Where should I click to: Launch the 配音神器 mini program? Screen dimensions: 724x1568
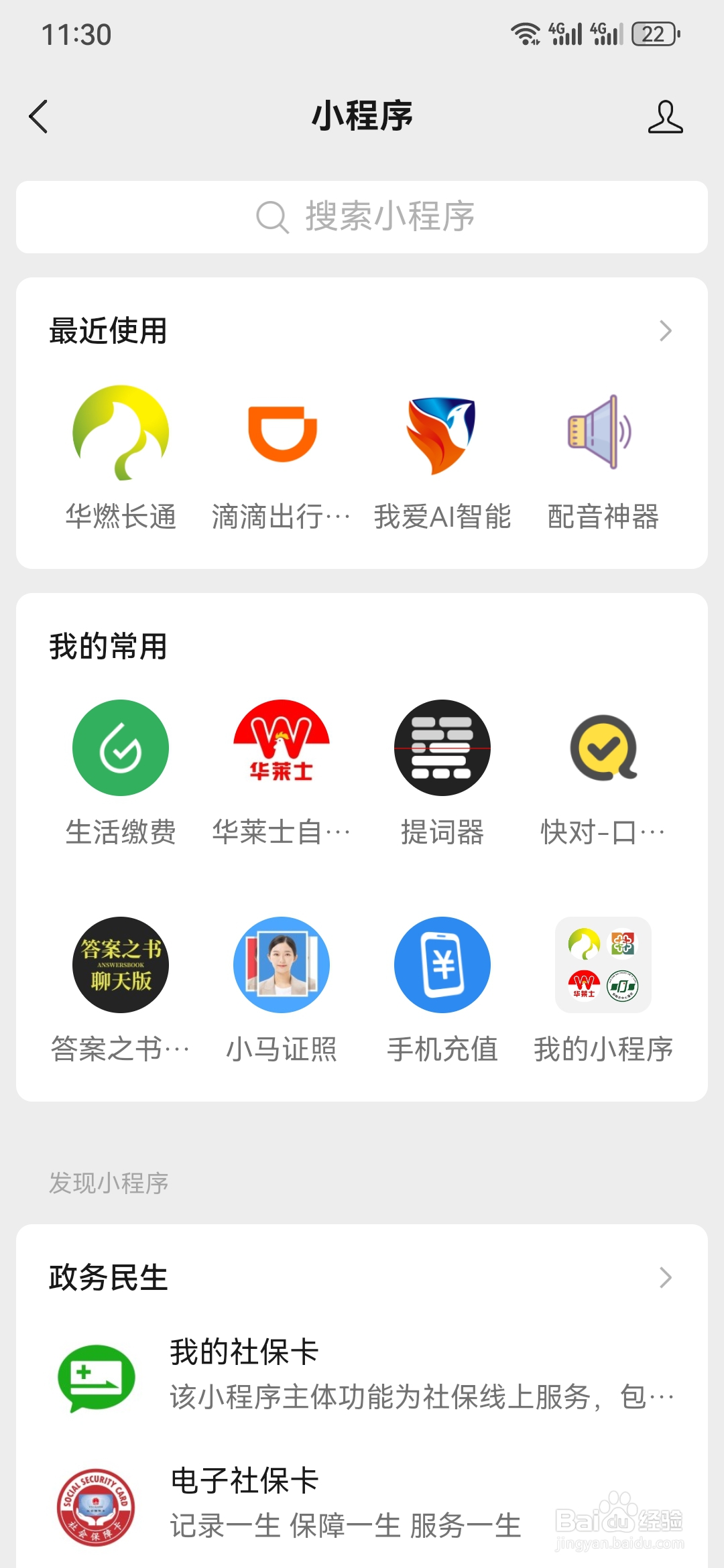pos(603,433)
